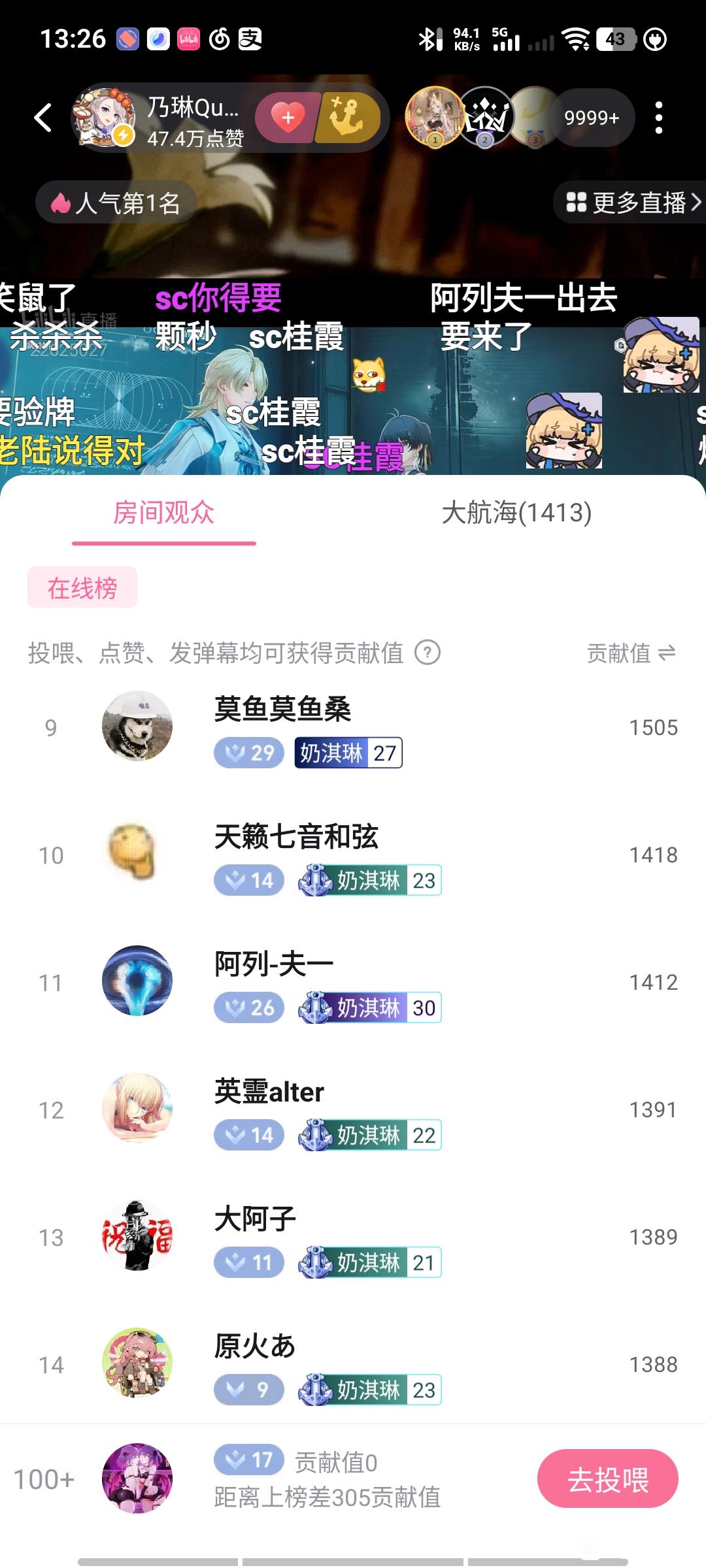
Task: Toggle the 贡献值 sort switch
Action: pos(631,652)
